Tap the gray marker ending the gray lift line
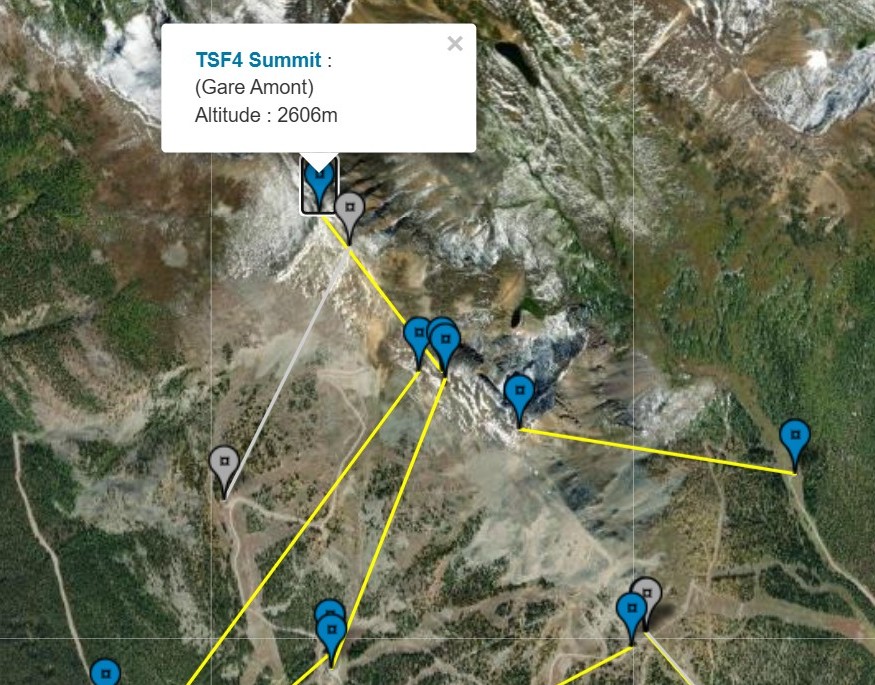 (x=225, y=465)
